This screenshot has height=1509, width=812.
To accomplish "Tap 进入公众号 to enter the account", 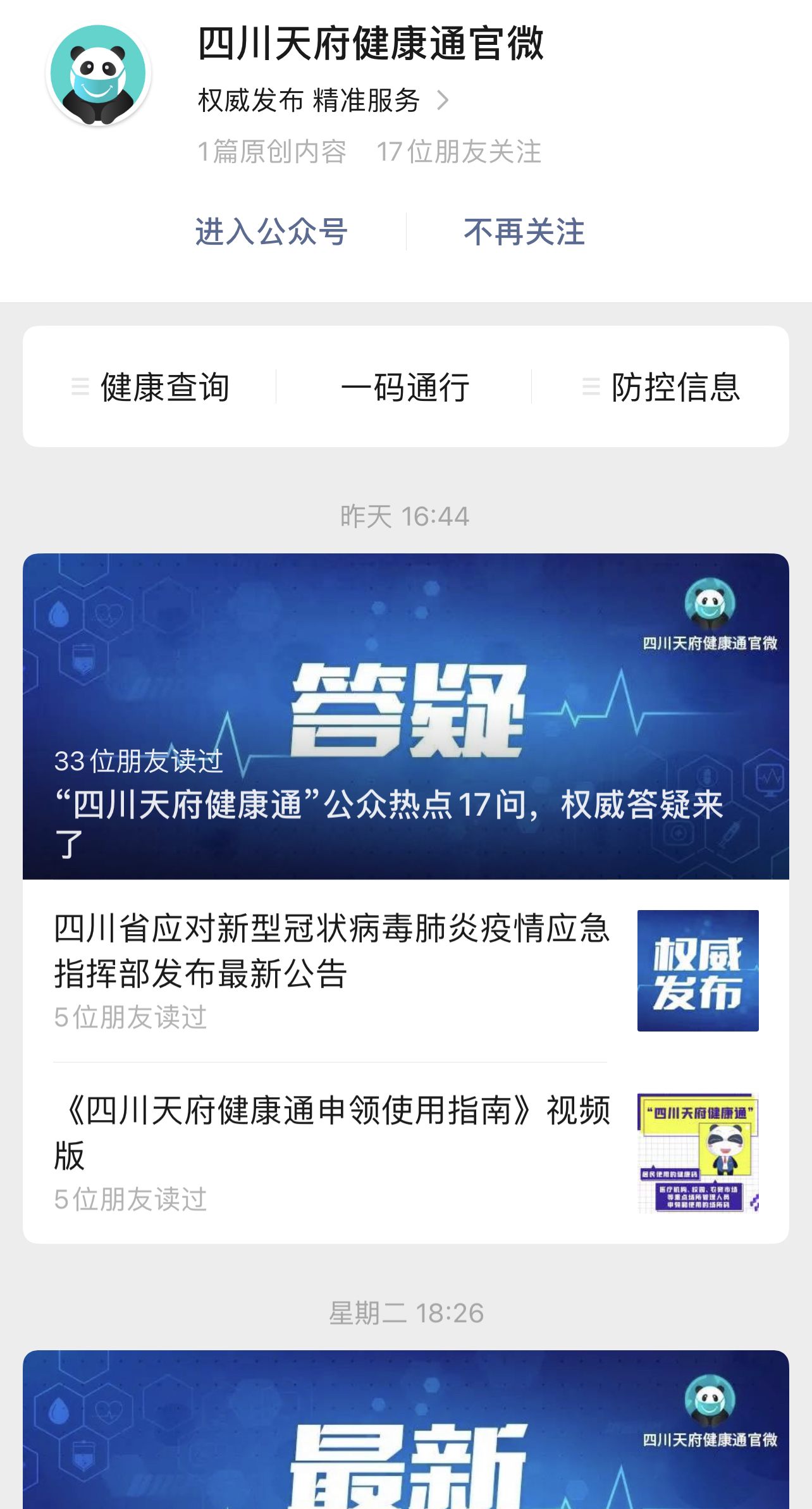I will click(271, 232).
